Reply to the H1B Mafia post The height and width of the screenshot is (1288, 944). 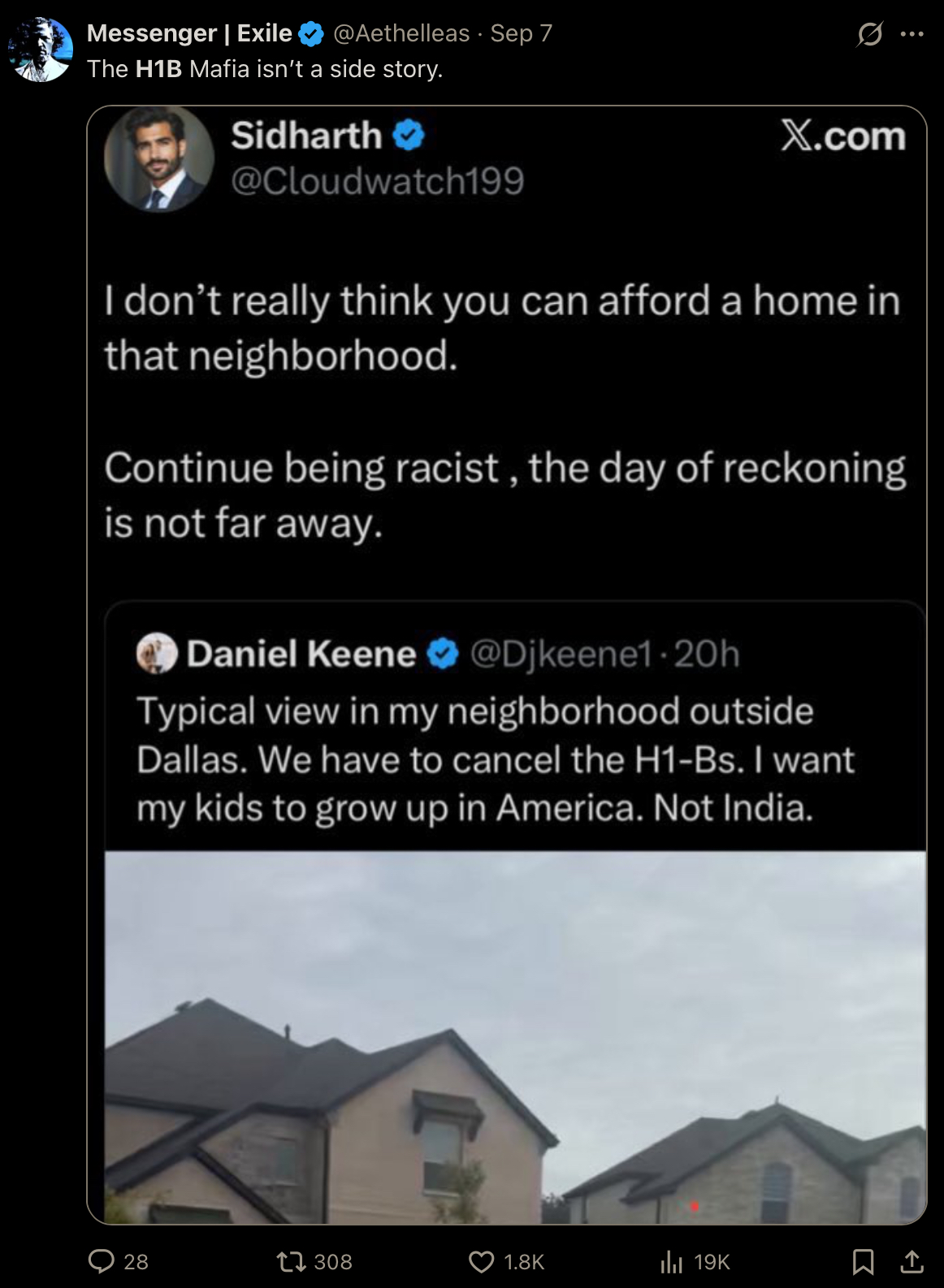102,1261
